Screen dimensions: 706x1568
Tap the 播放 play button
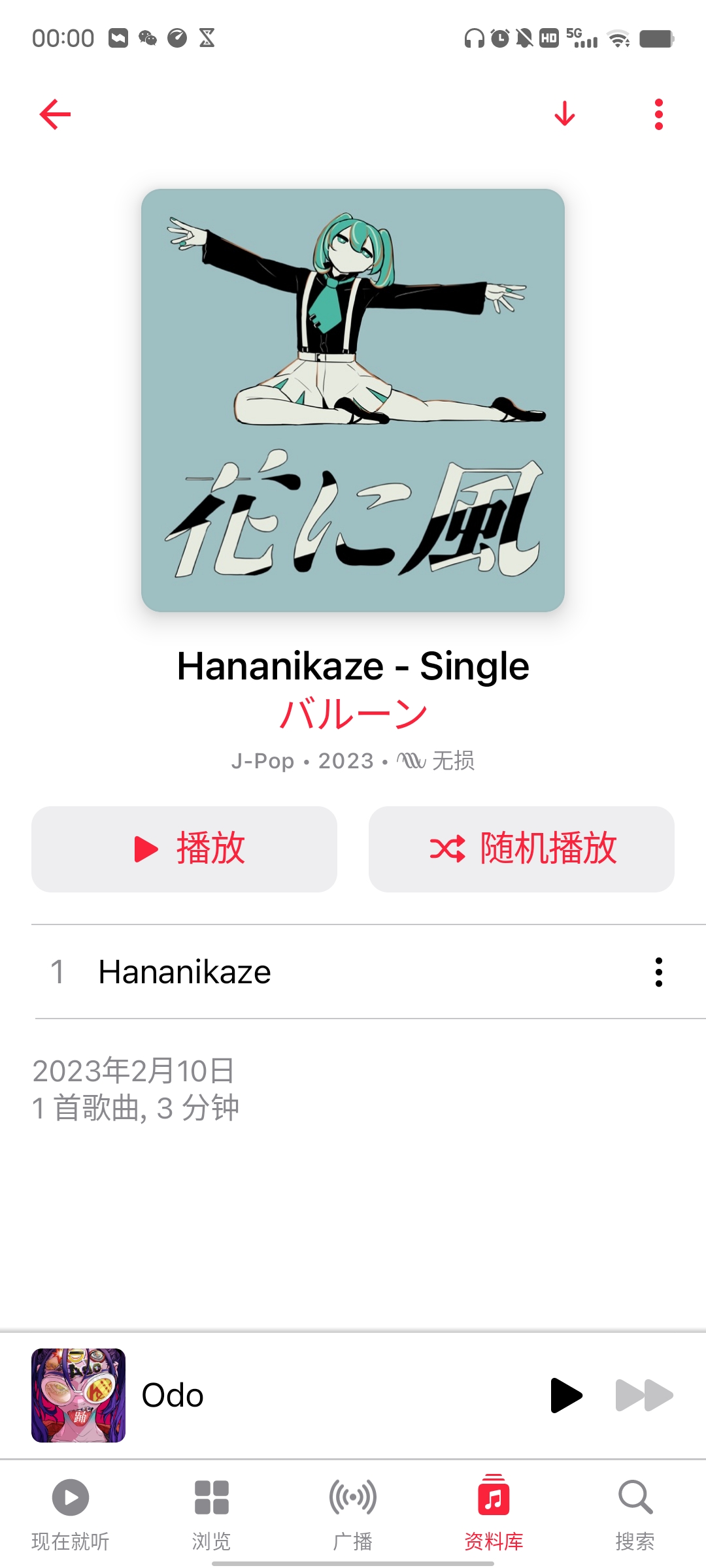184,849
